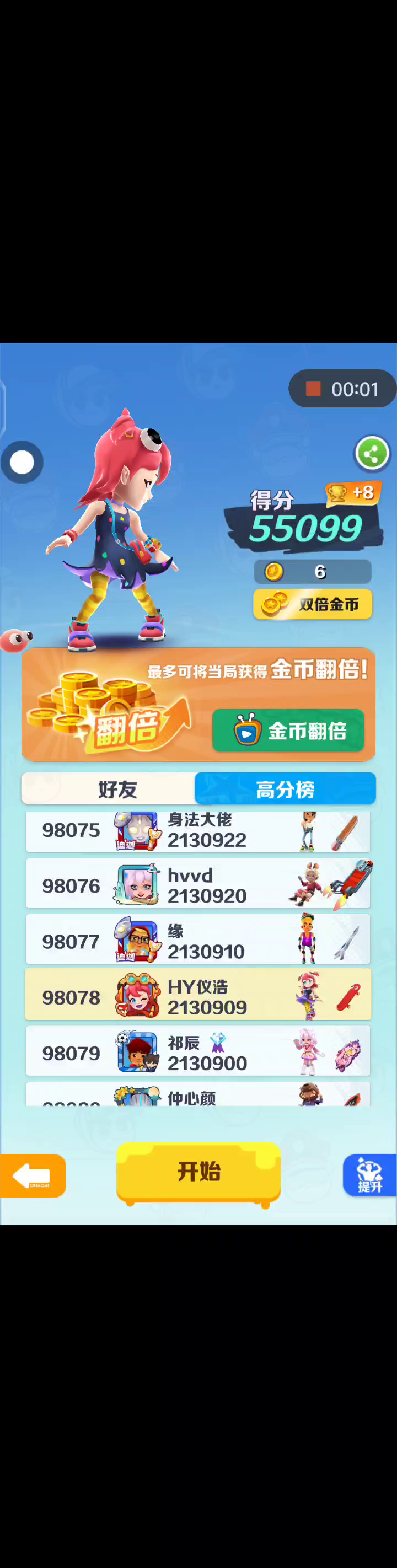Open hvvd's leaderboard row

tap(198, 885)
